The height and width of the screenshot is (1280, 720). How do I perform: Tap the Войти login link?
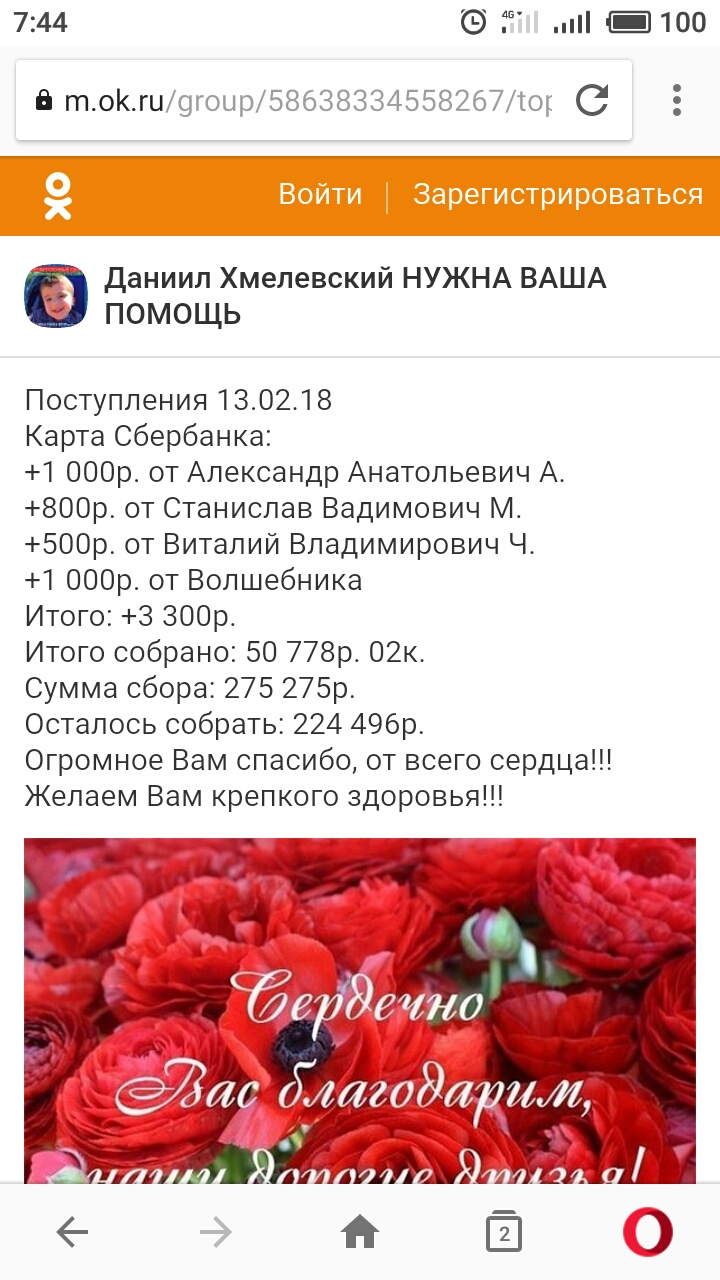tap(320, 194)
